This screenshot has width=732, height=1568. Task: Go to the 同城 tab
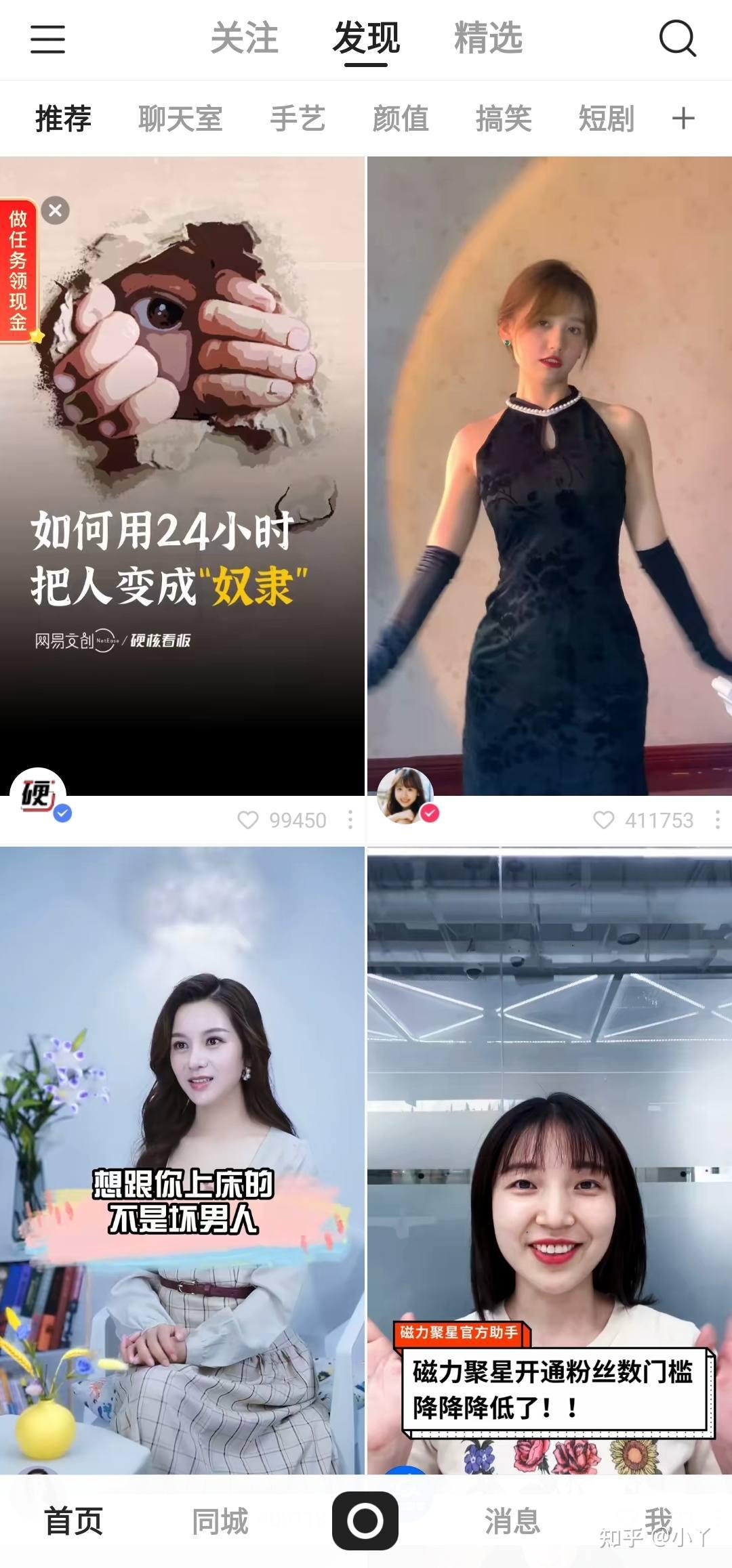(x=220, y=1521)
